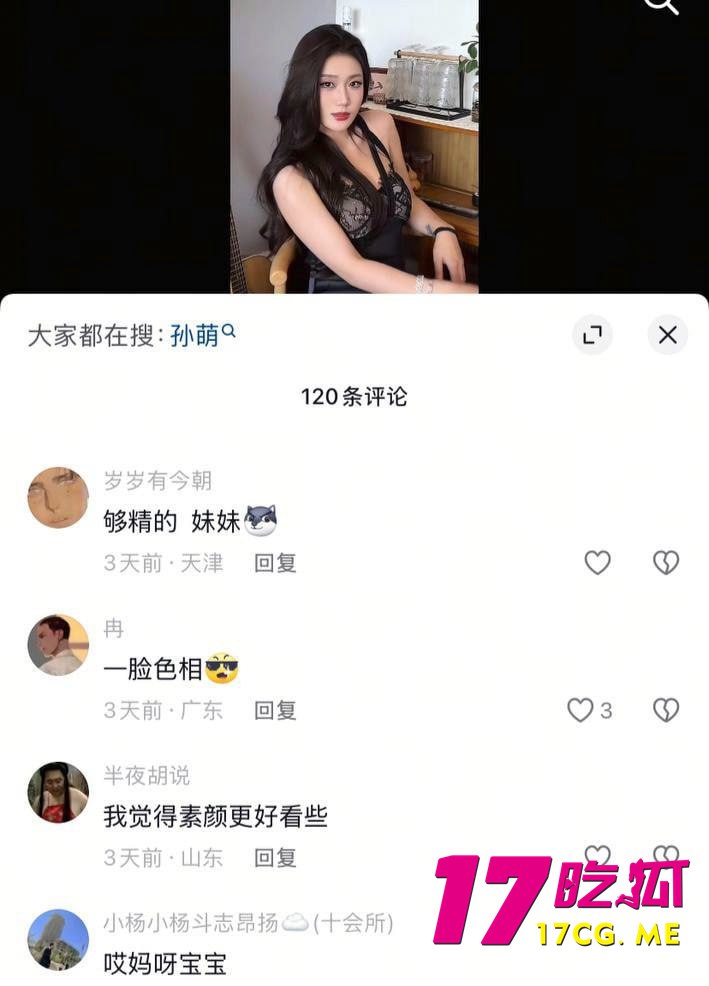The width and height of the screenshot is (709, 986).
Task: Open the profile avatar of 岁岁有今朝
Action: click(x=58, y=497)
